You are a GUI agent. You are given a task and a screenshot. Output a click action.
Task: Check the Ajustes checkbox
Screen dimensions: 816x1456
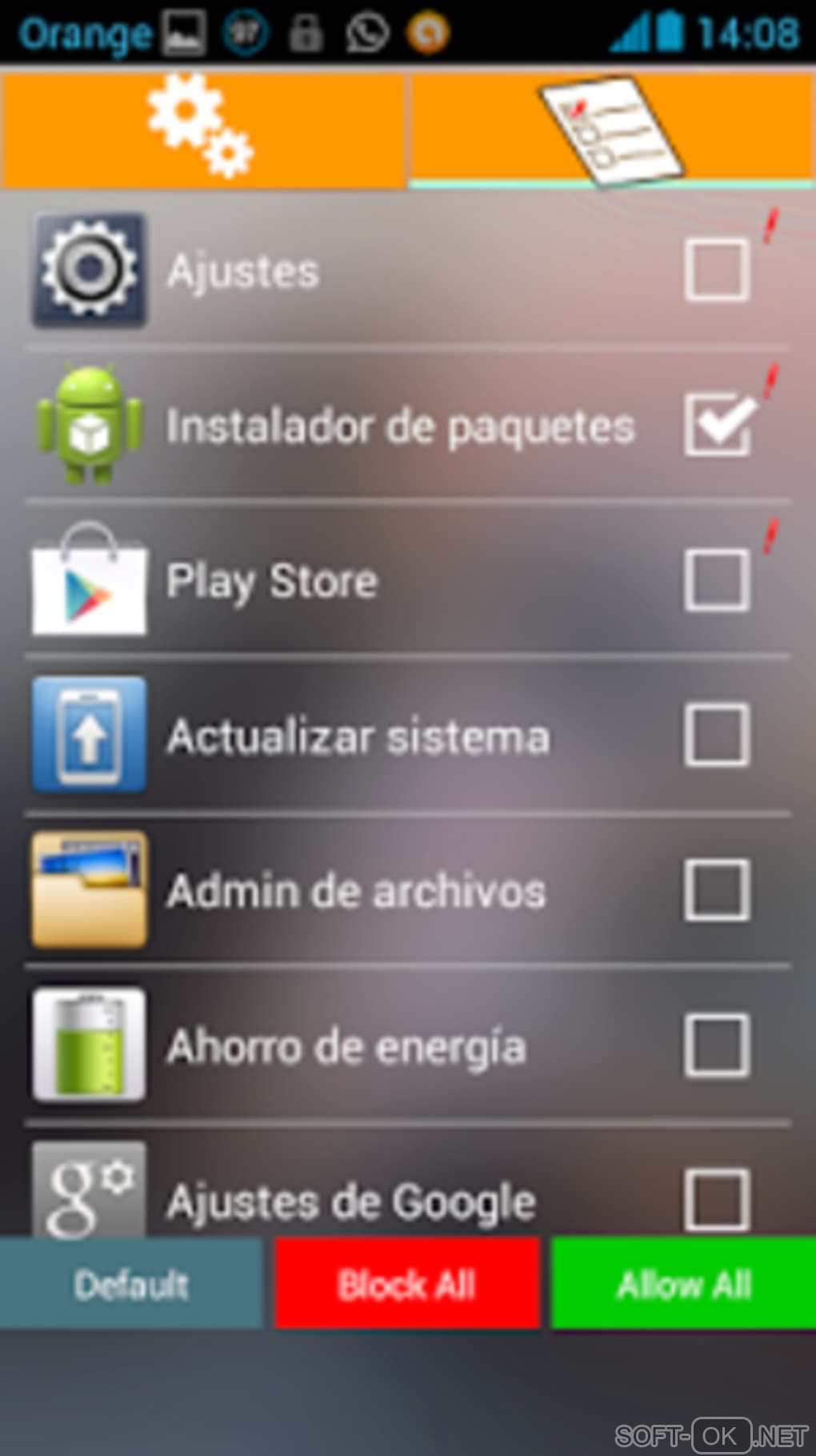tap(717, 271)
